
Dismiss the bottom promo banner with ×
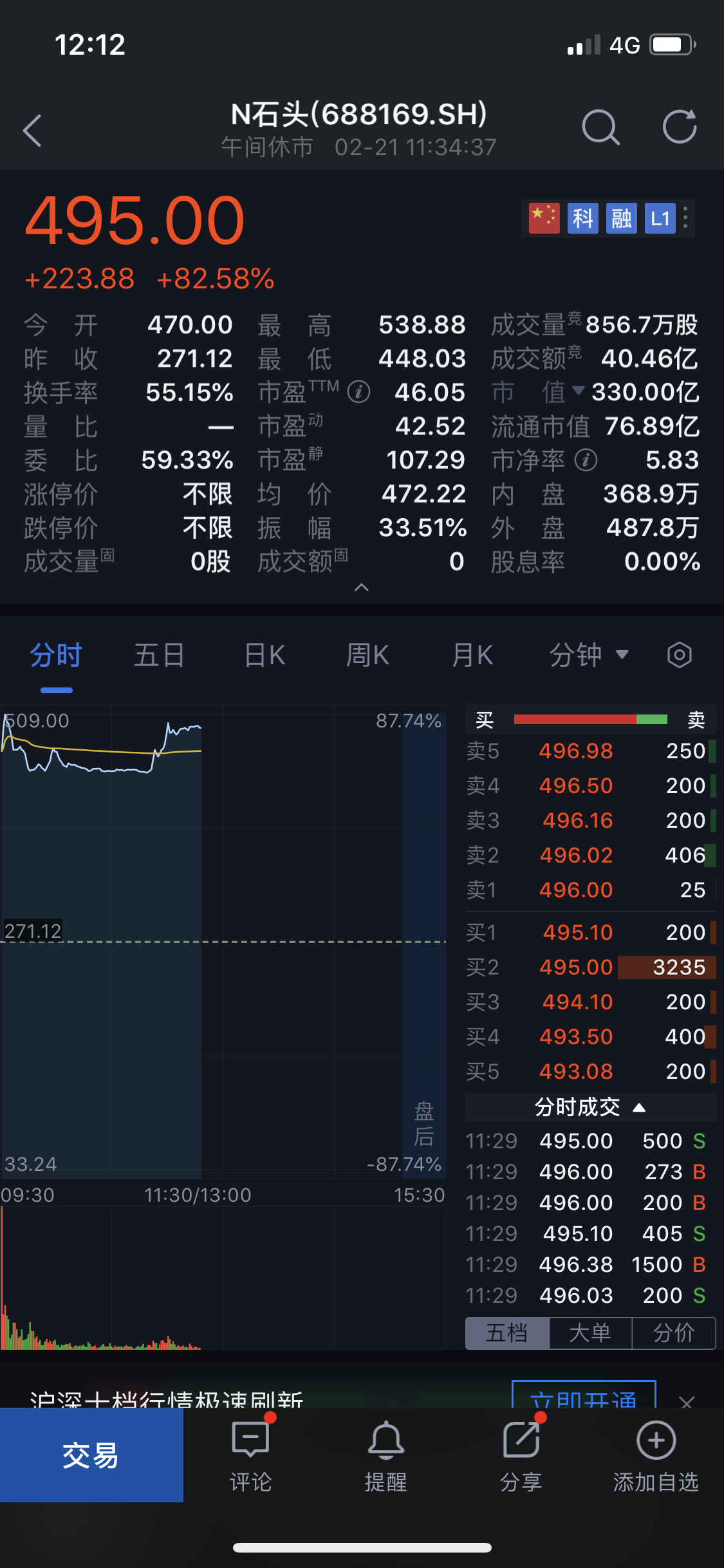(687, 1403)
